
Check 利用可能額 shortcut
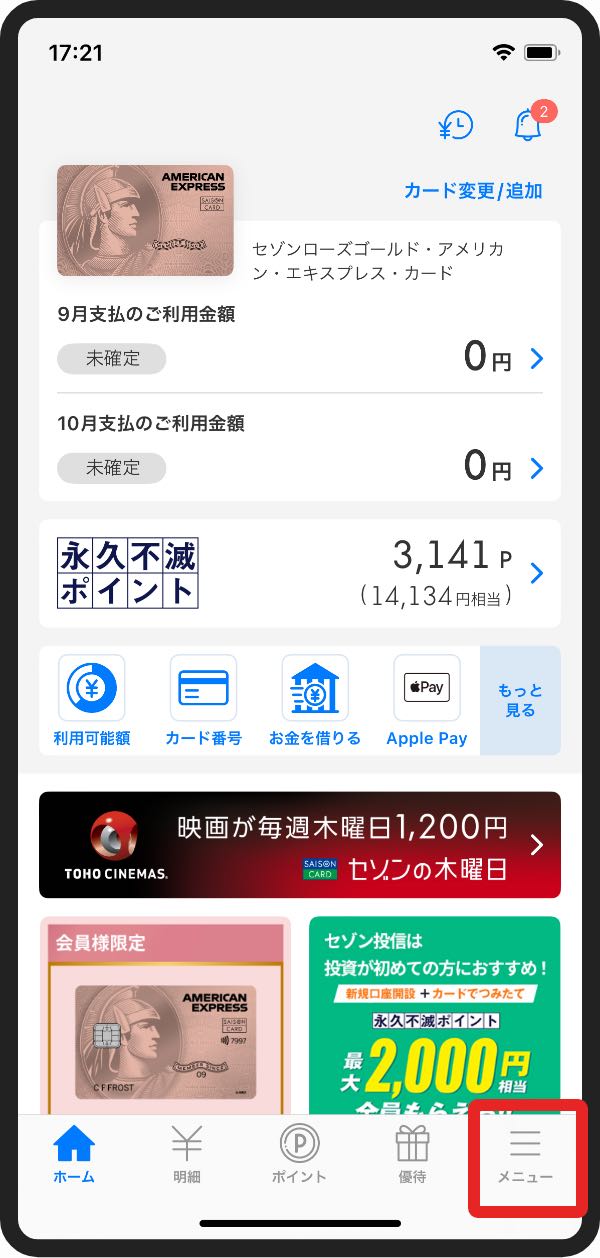[x=92, y=701]
